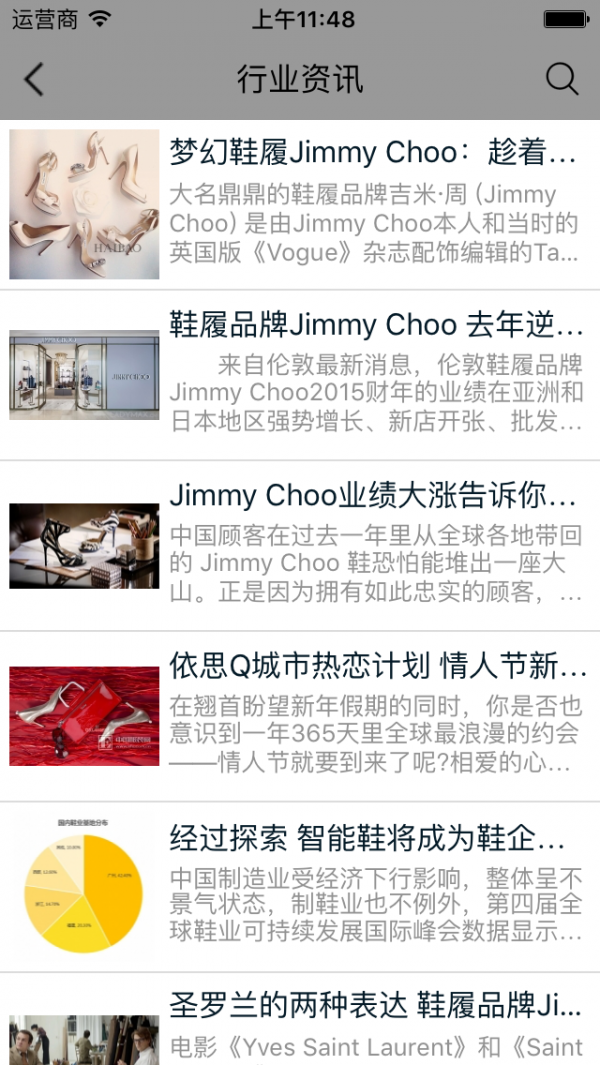Open the search magnifier icon
The image size is (600, 1065).
(562, 79)
